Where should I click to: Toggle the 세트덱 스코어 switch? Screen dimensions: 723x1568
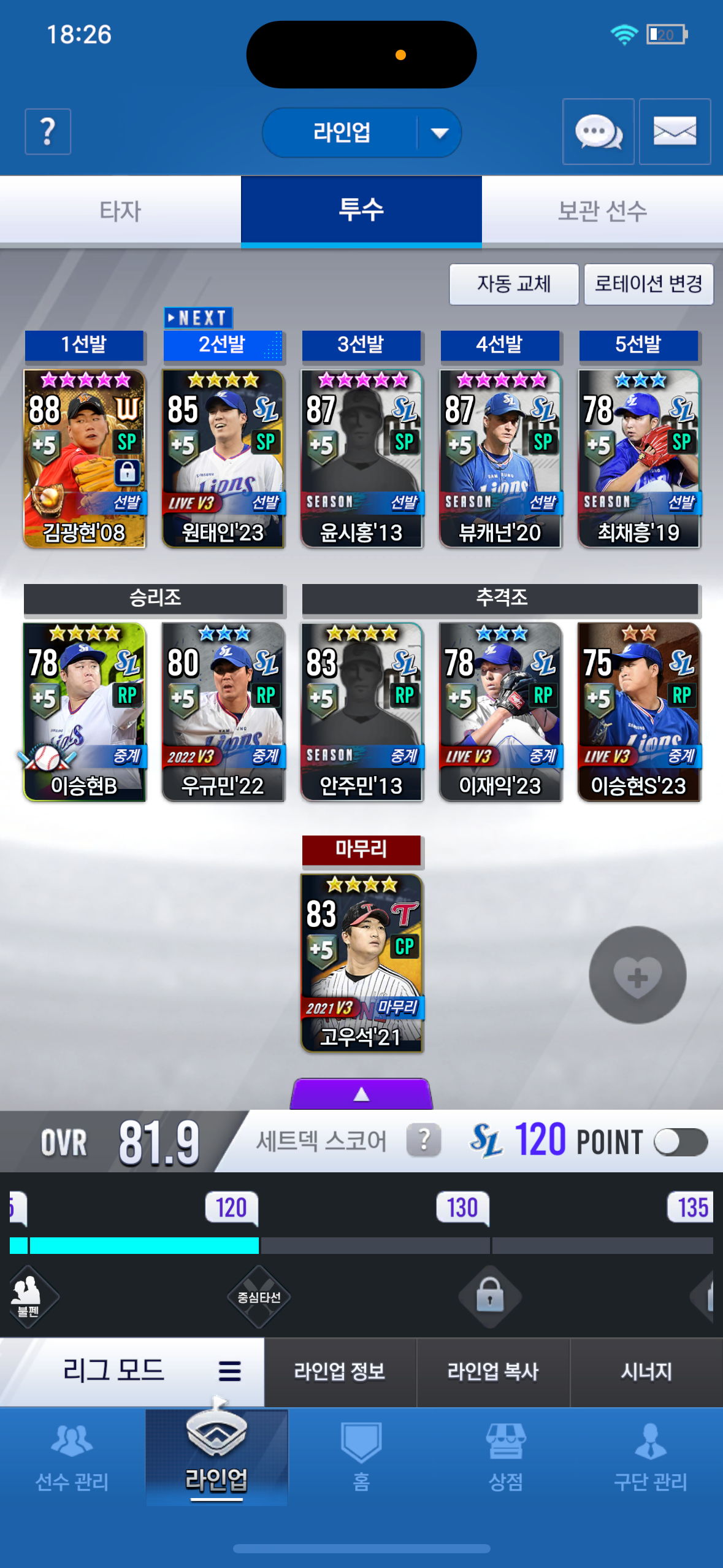tap(680, 1142)
